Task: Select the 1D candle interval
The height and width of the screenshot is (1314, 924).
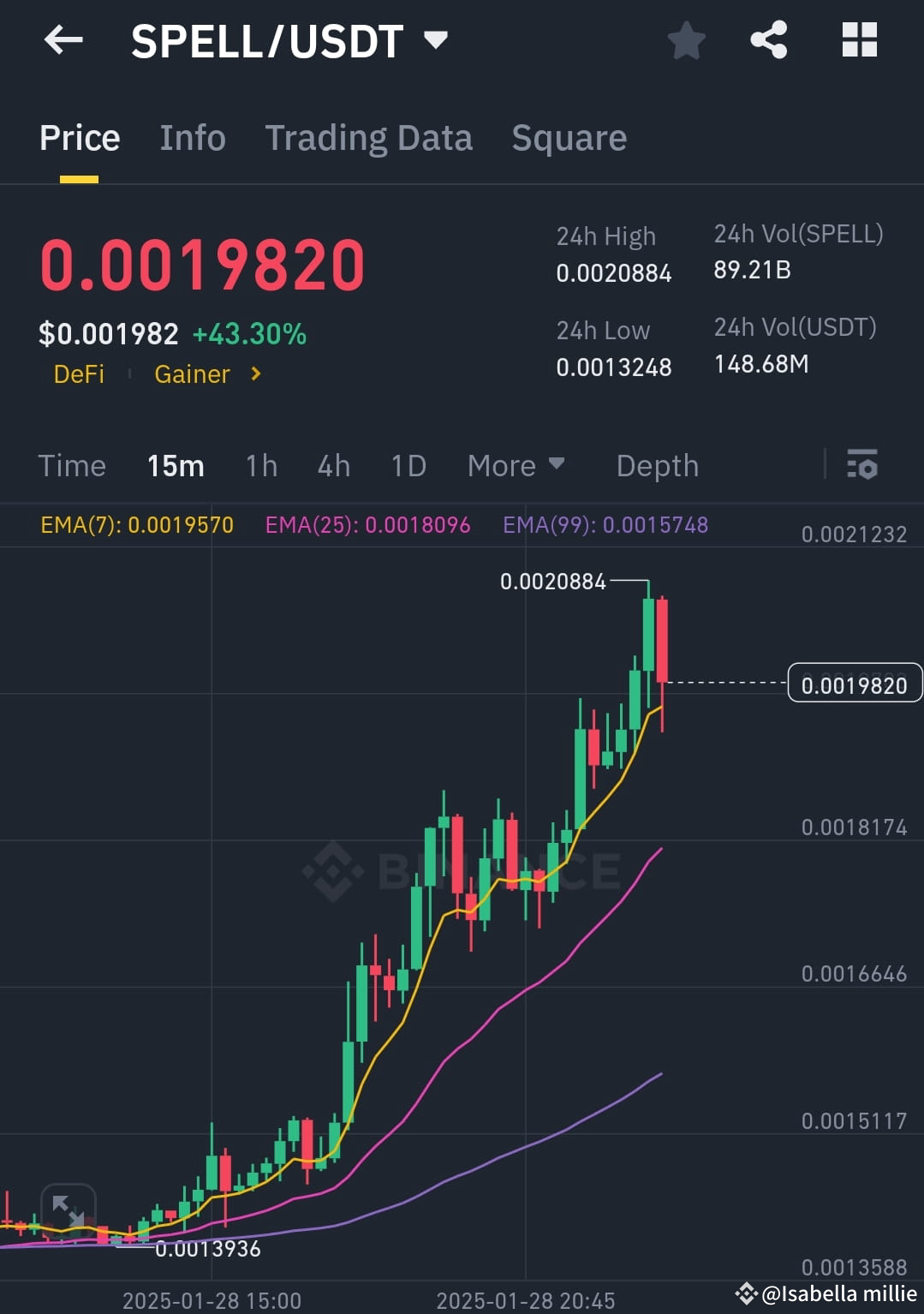Action: tap(408, 465)
